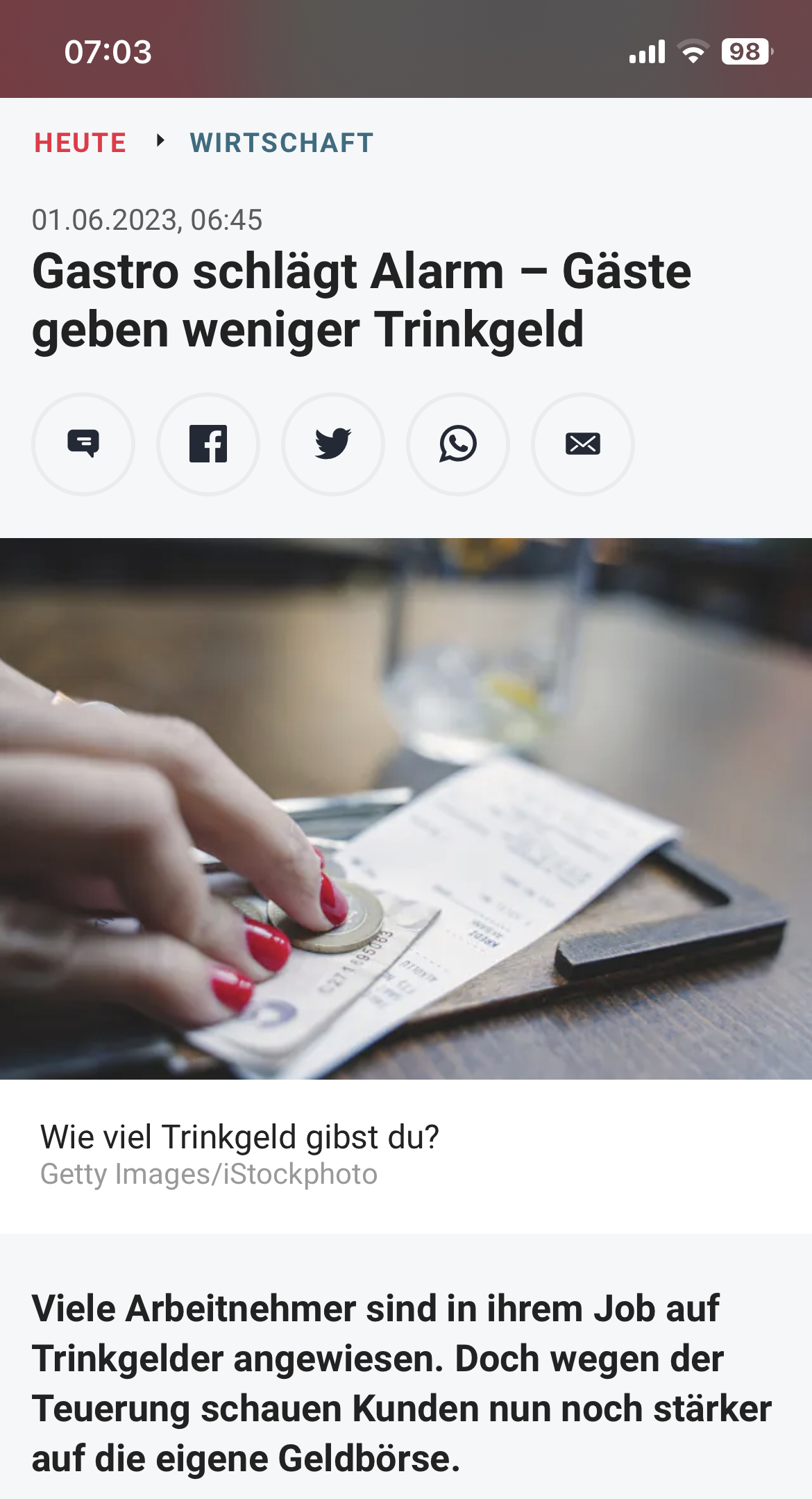This screenshot has height=1499, width=812.
Task: Open the article's tip photo
Action: coord(406,808)
